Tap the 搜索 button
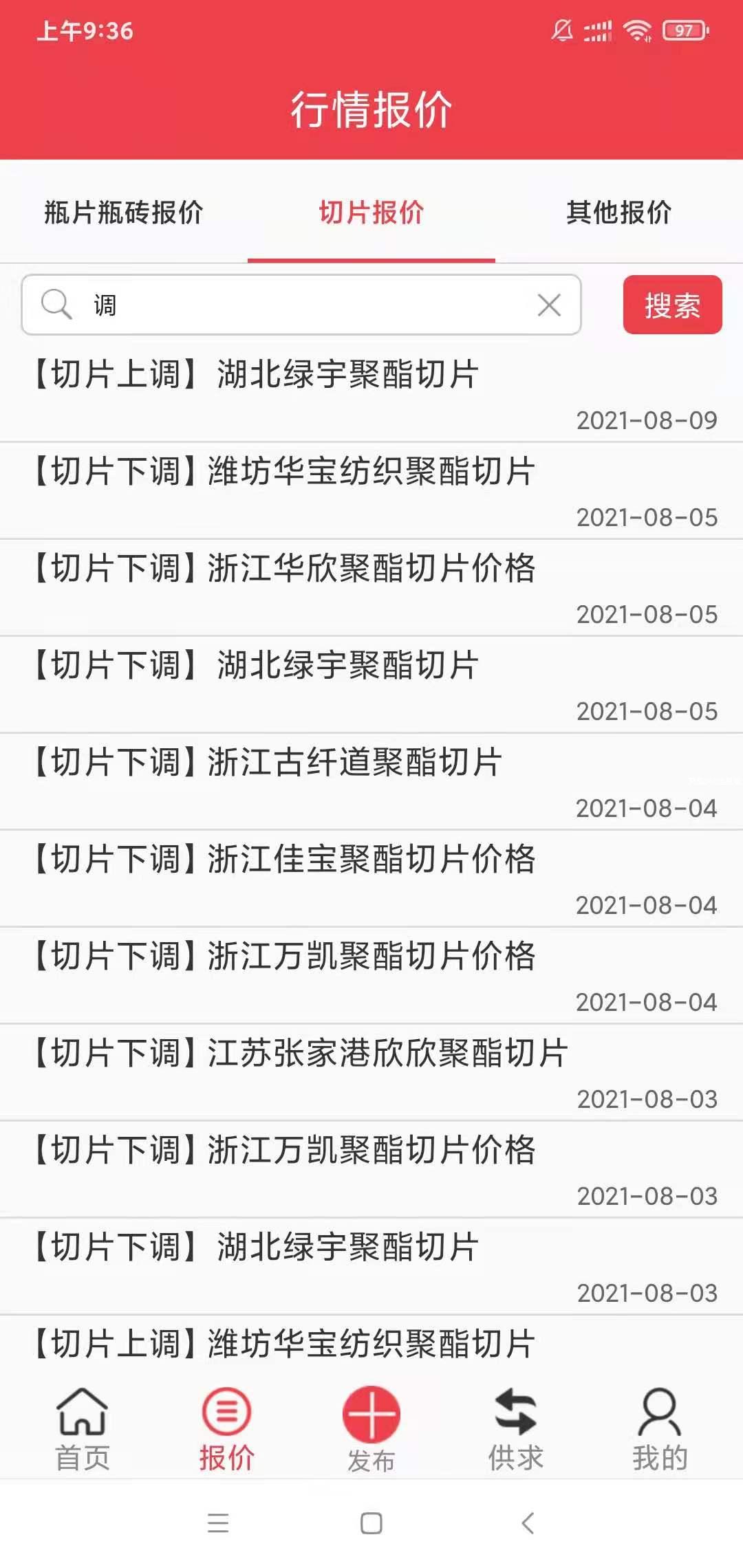This screenshot has height=1568, width=743. [672, 305]
